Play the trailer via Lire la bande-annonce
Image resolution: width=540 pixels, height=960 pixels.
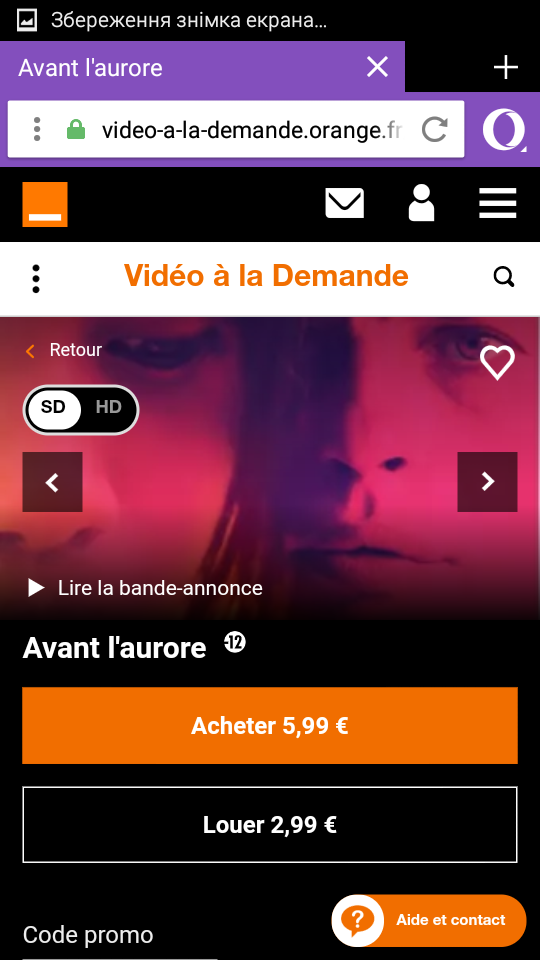click(146, 588)
